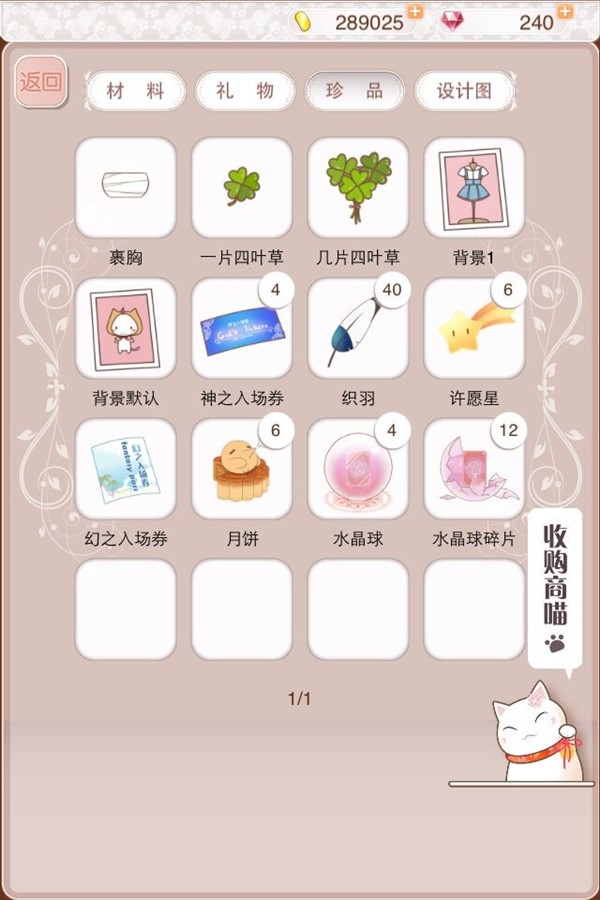
Task: Tap the 返回 back button
Action: (x=40, y=82)
